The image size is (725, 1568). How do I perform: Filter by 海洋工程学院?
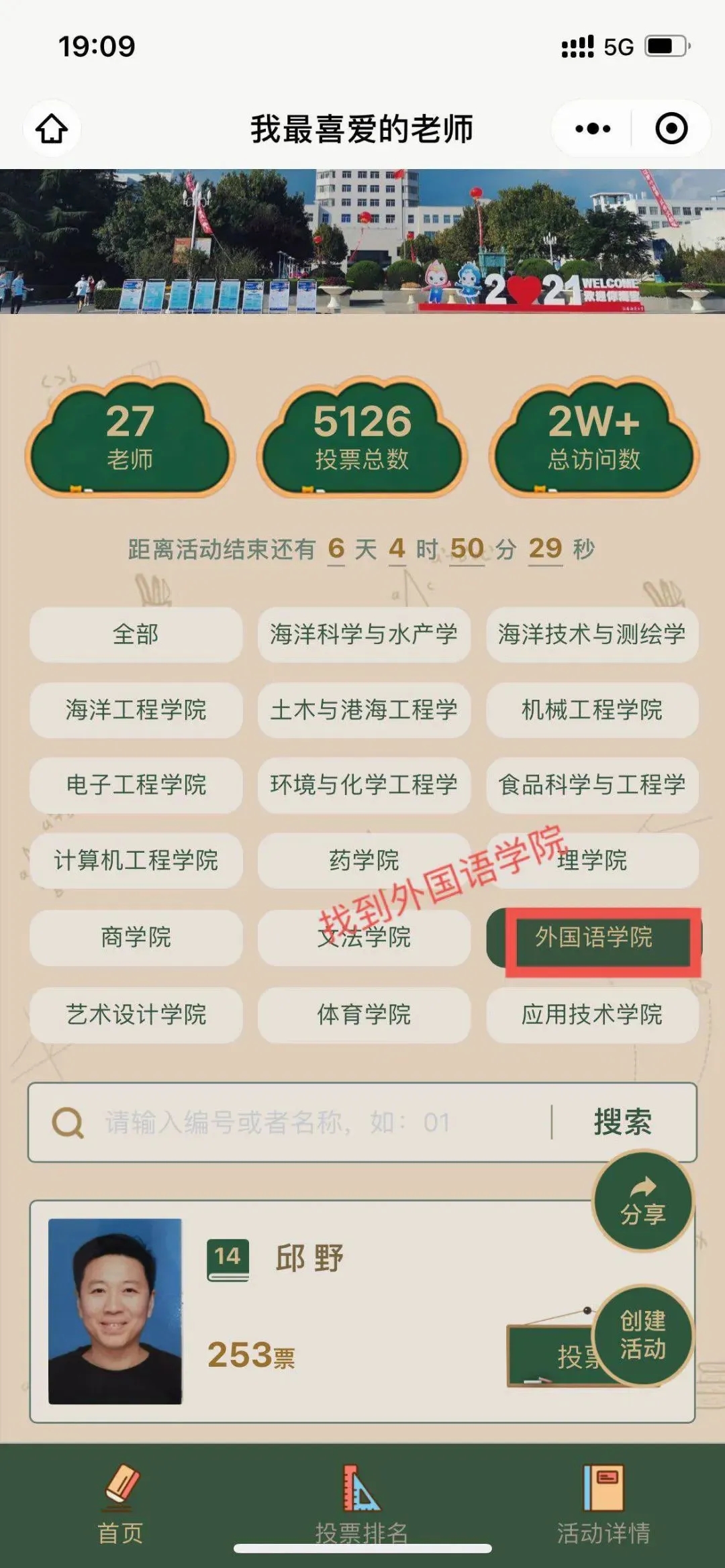point(136,709)
